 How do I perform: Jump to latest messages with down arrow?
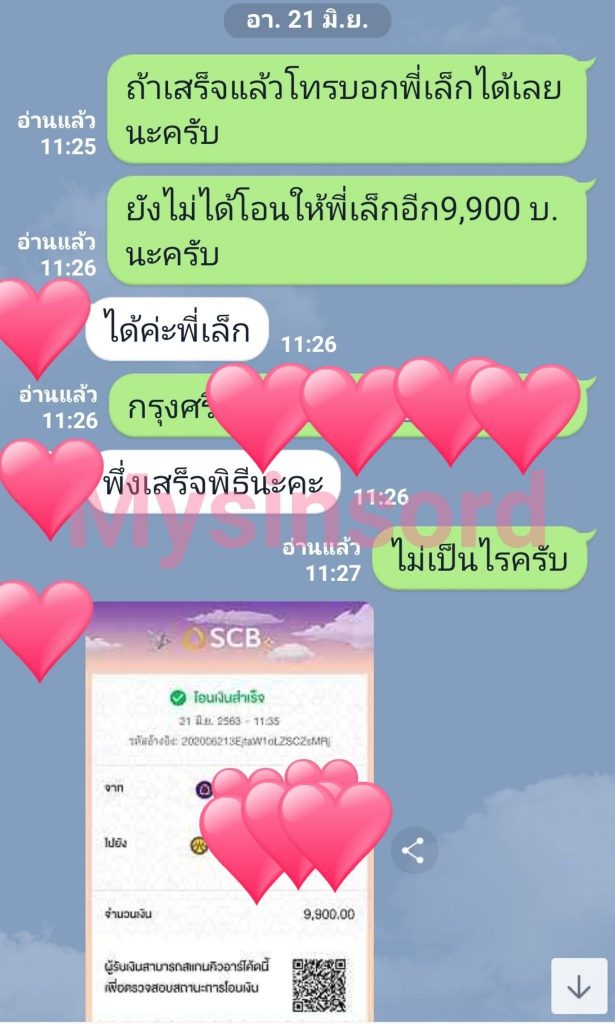coord(579,986)
